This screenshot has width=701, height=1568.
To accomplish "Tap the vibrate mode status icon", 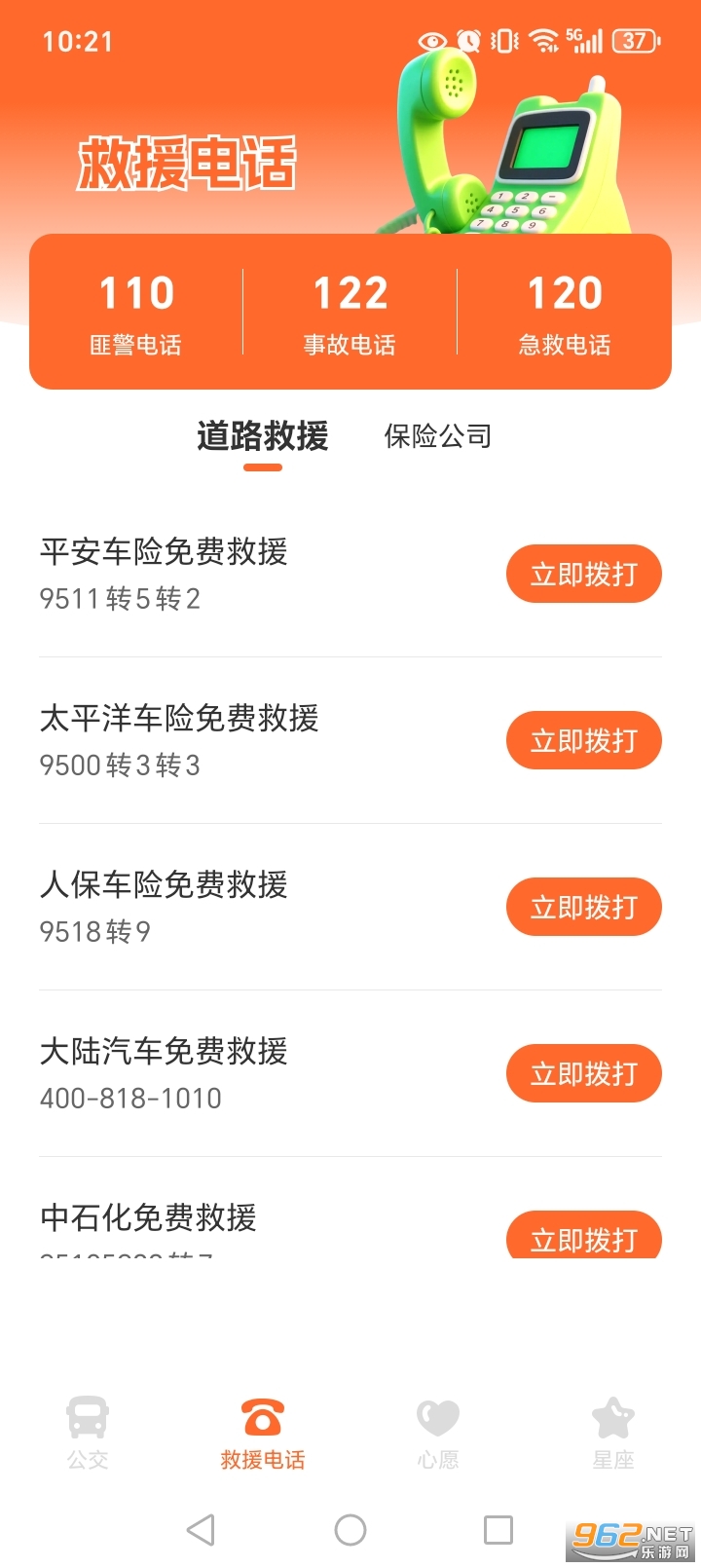I will 502,41.
